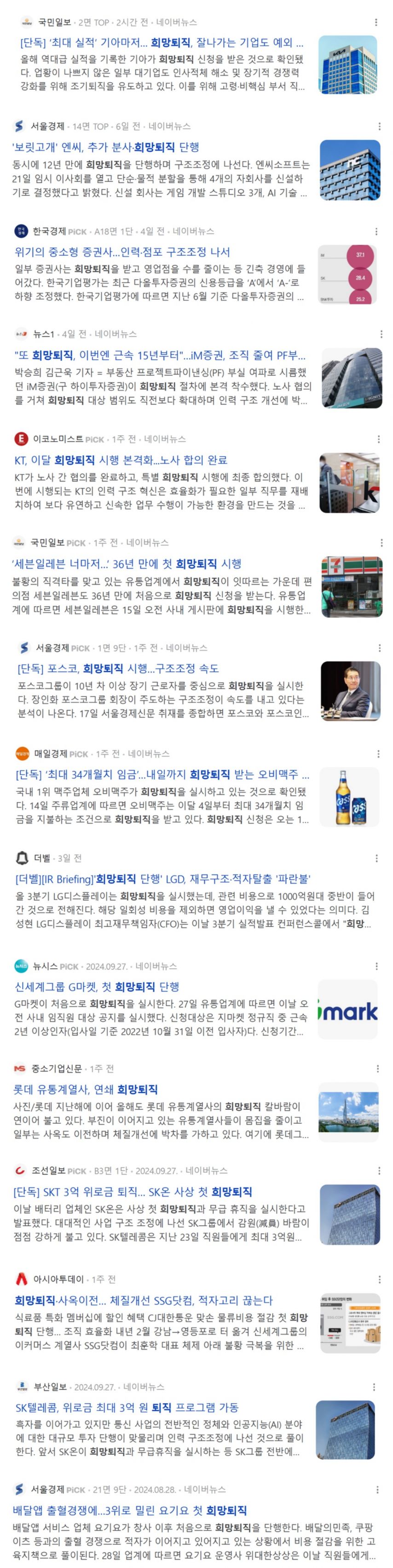This screenshot has width=393, height=1568.
Task: Read the 요기요 첫 희망퇴직 headline
Action: coord(130,1510)
